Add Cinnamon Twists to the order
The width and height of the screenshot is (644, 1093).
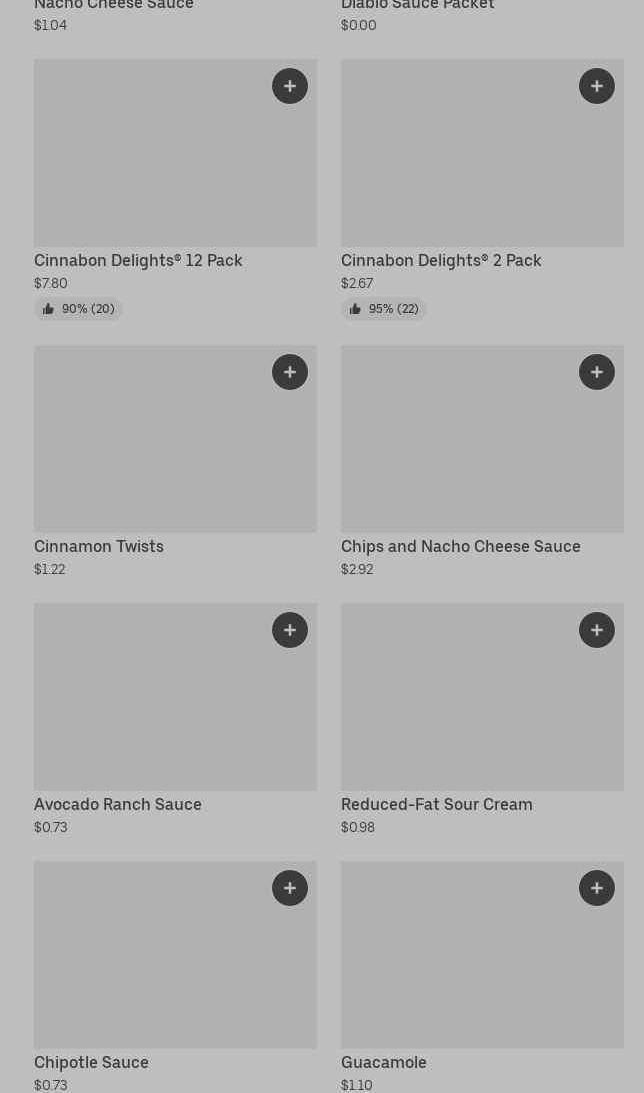point(290,372)
